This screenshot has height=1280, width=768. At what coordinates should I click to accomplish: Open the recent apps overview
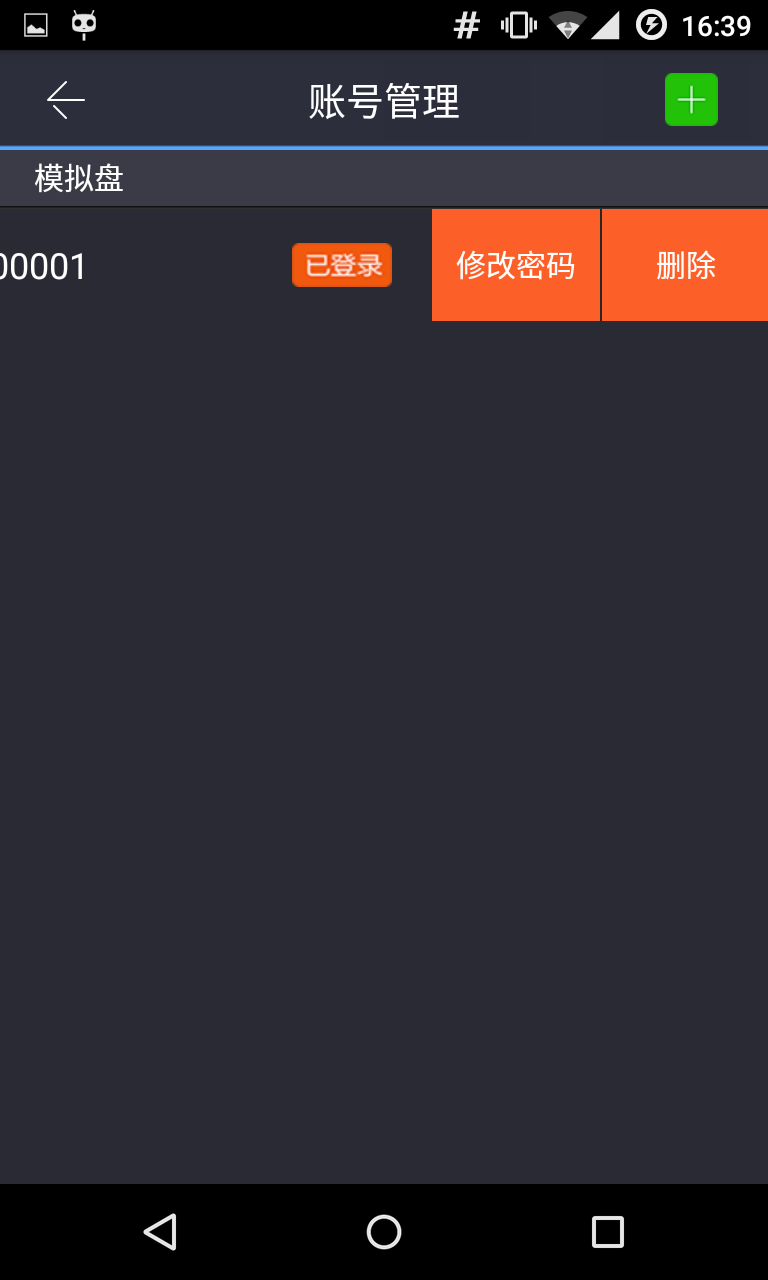[608, 1232]
